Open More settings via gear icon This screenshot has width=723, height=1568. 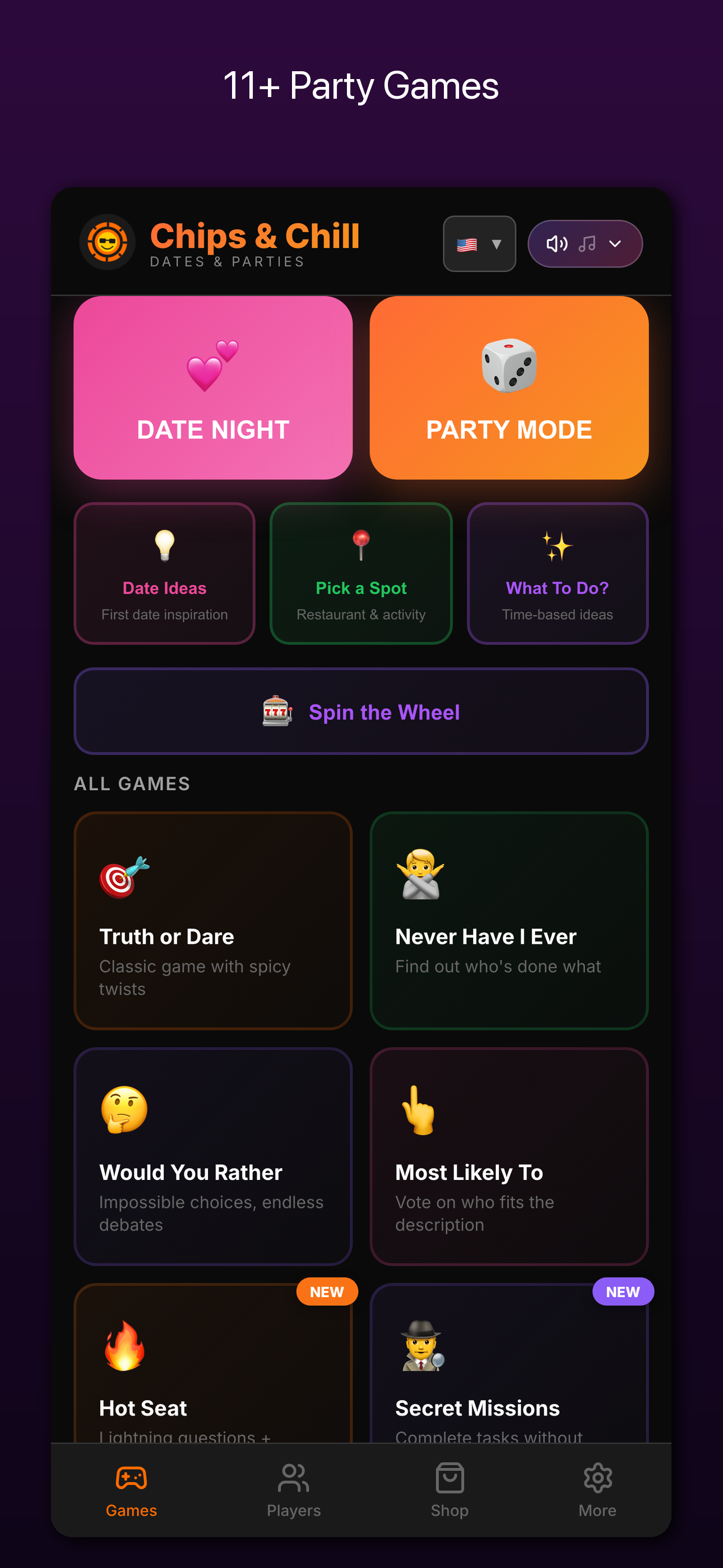pos(597,1478)
